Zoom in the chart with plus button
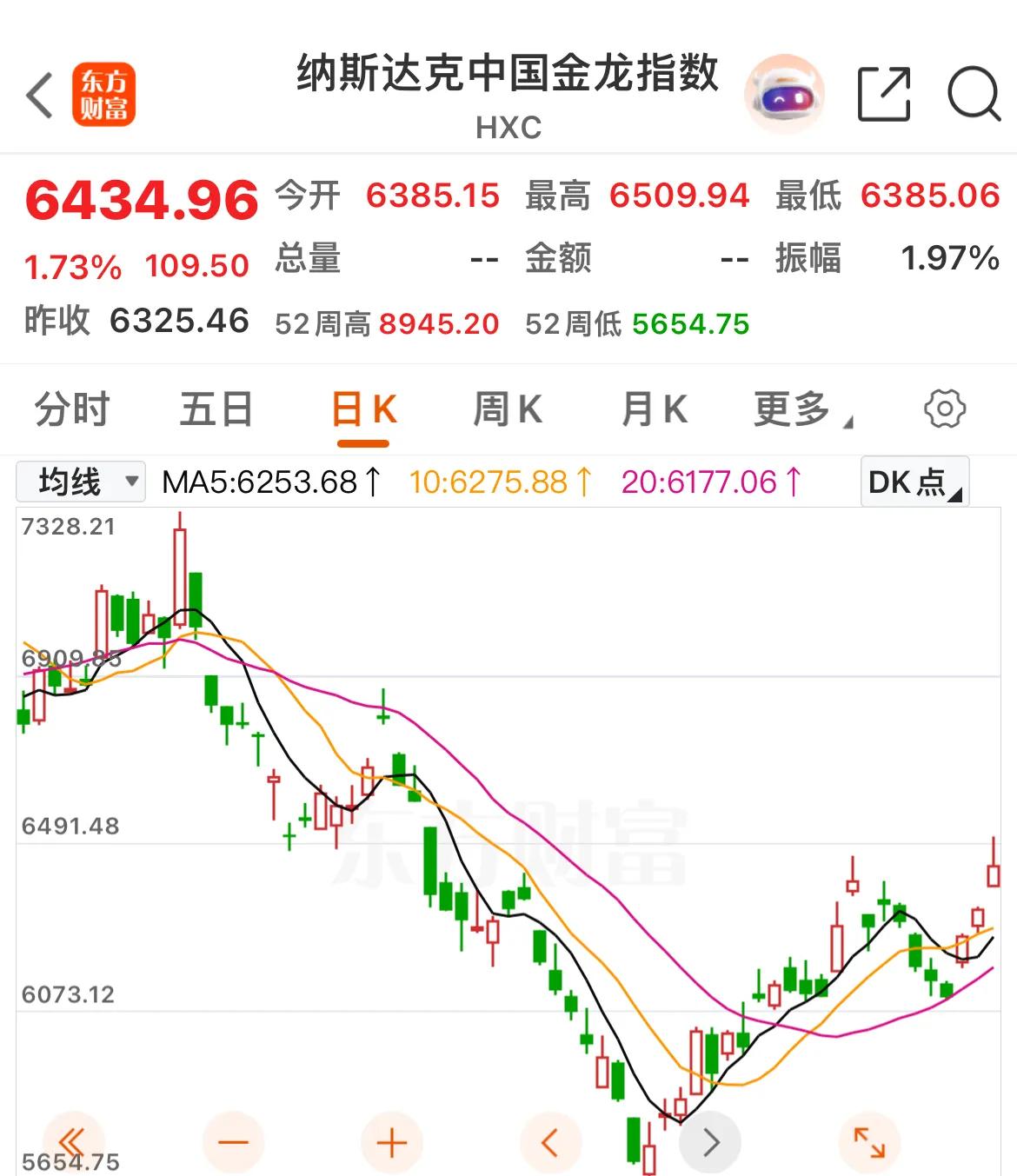Screen dimensions: 1017x1176 [392, 1142]
